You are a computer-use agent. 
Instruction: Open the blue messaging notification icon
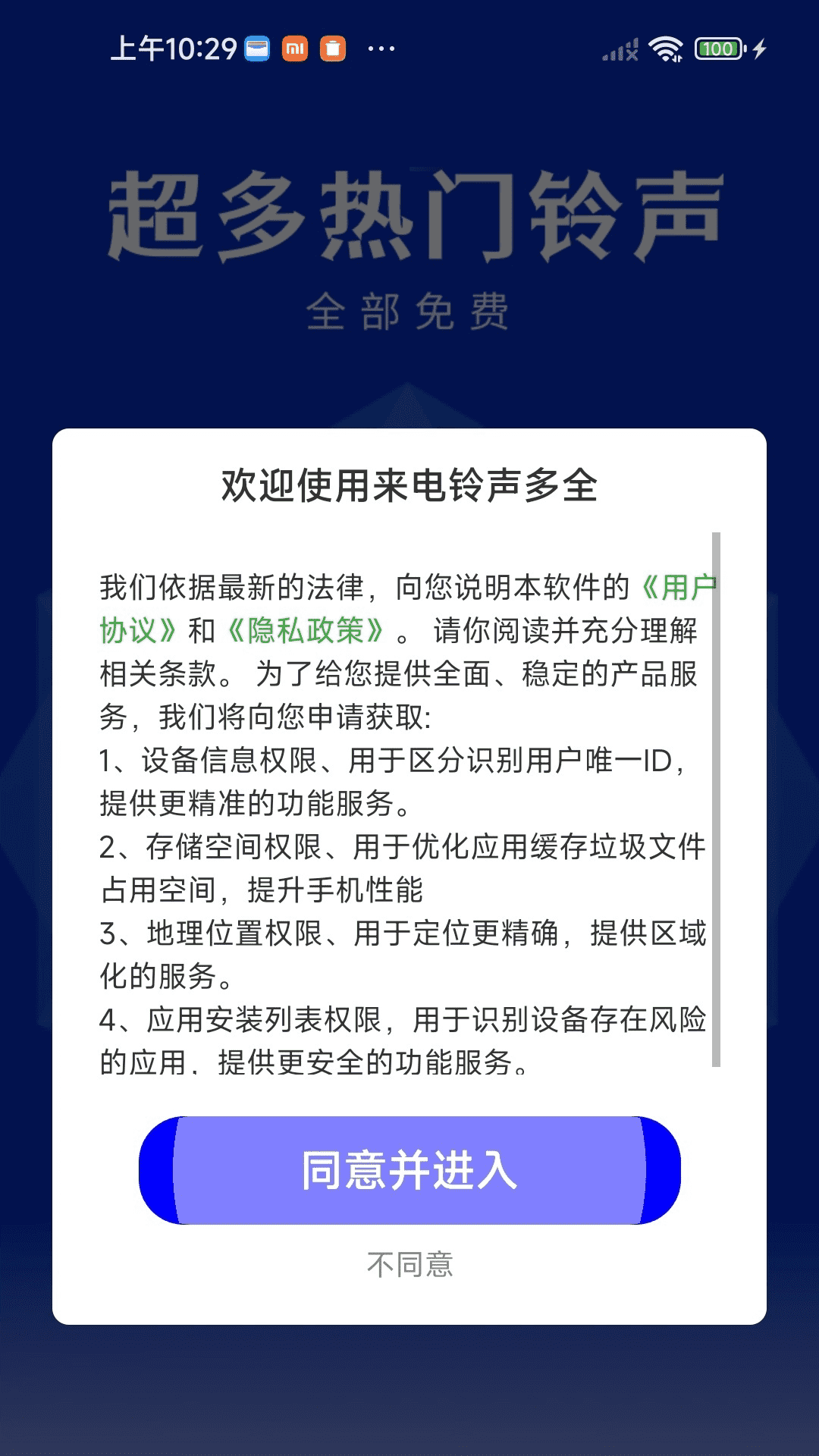(x=257, y=48)
